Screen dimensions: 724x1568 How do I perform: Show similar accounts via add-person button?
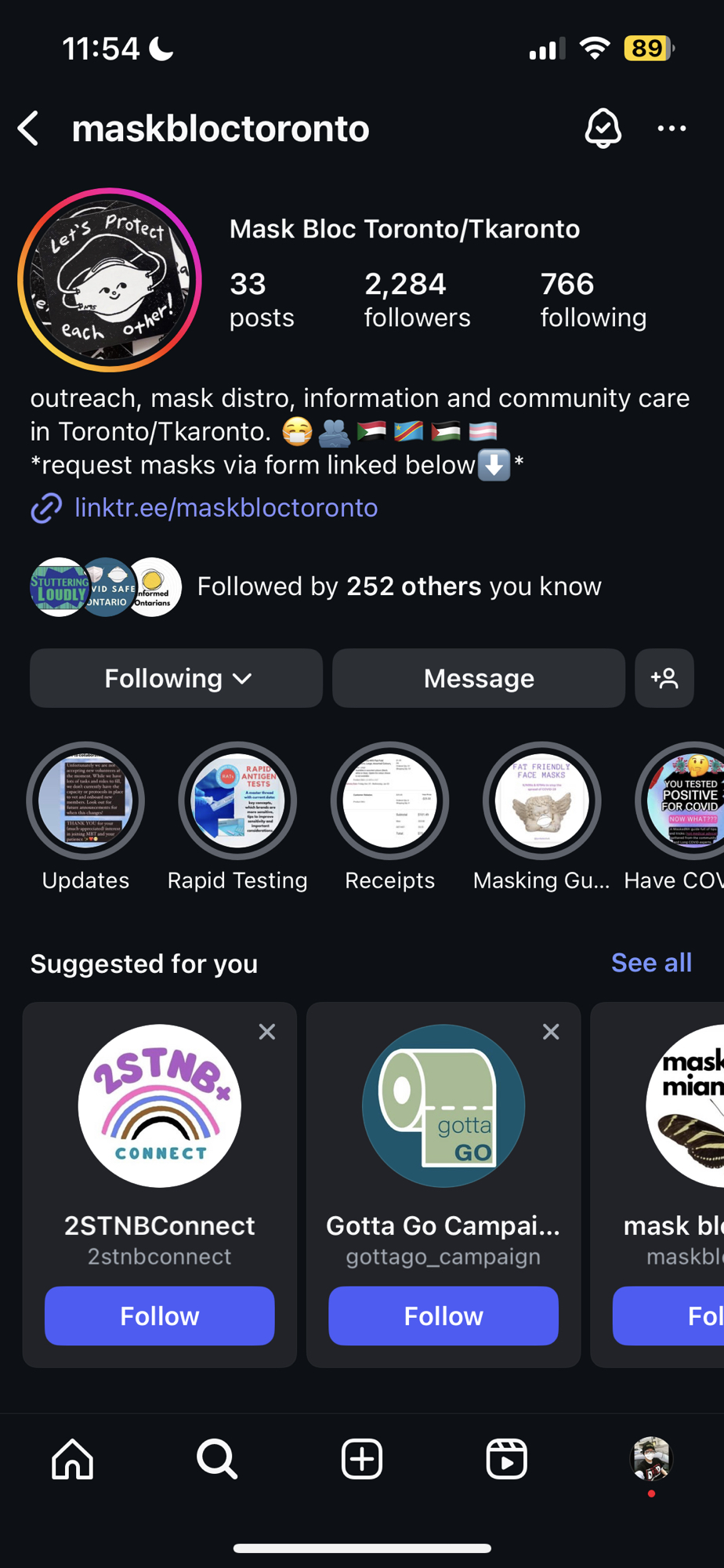click(x=664, y=678)
